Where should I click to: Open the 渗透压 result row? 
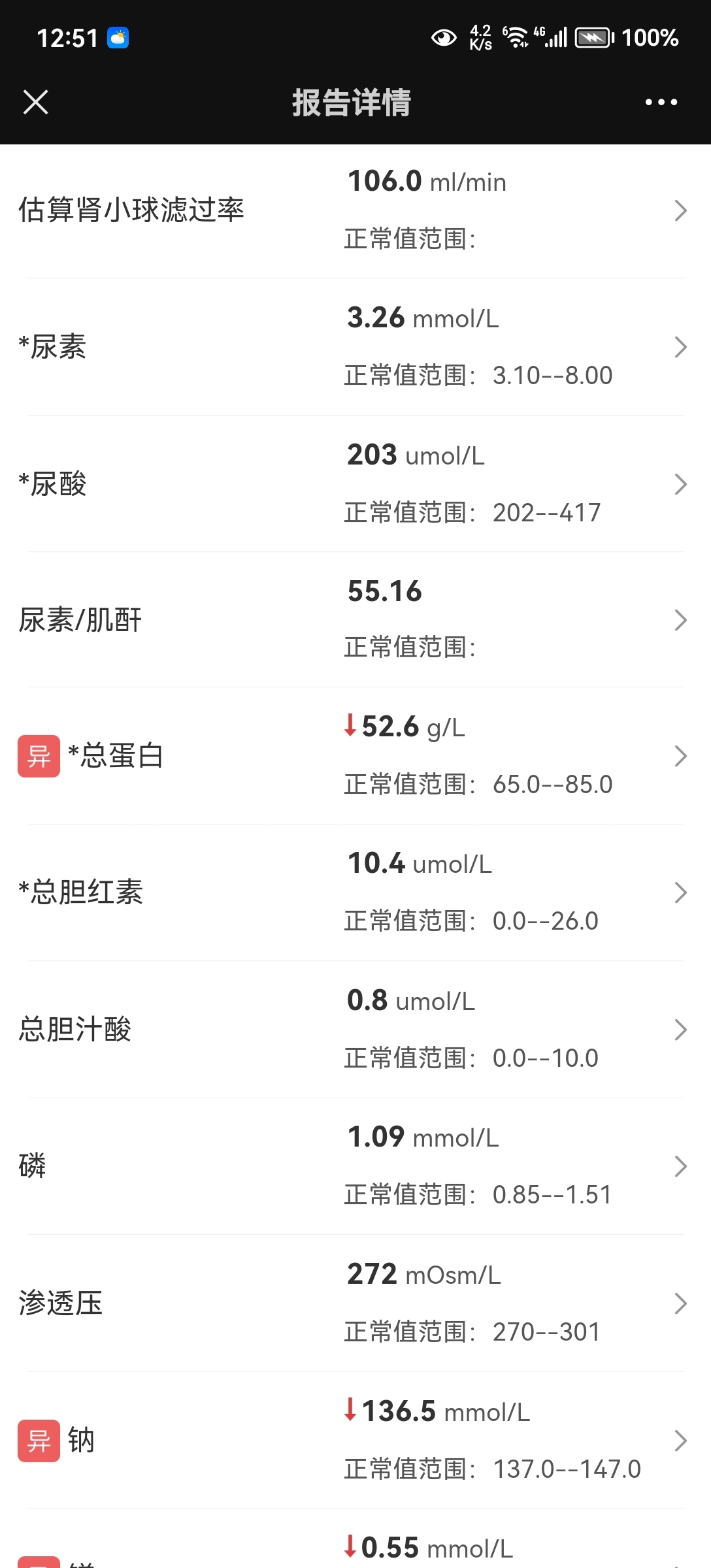tap(355, 1303)
